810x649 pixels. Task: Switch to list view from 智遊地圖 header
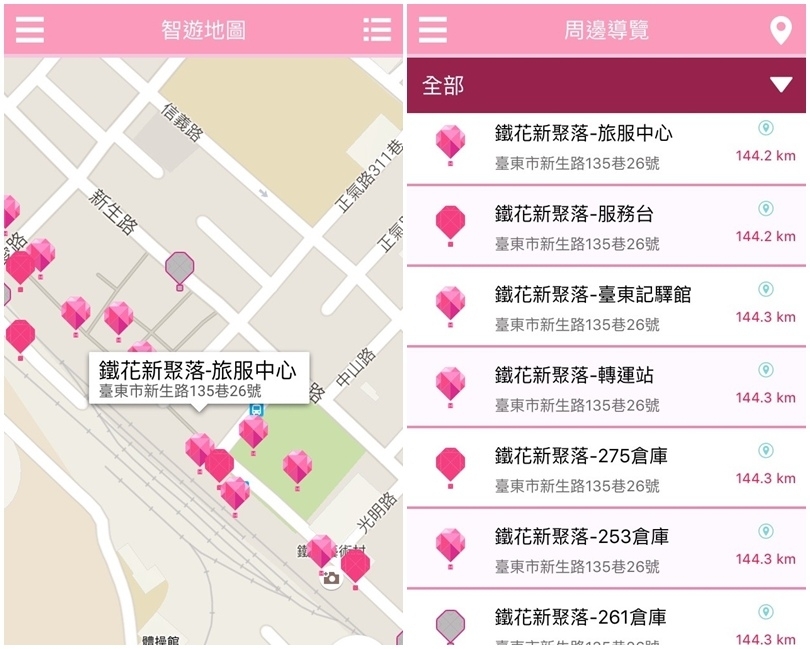click(377, 29)
